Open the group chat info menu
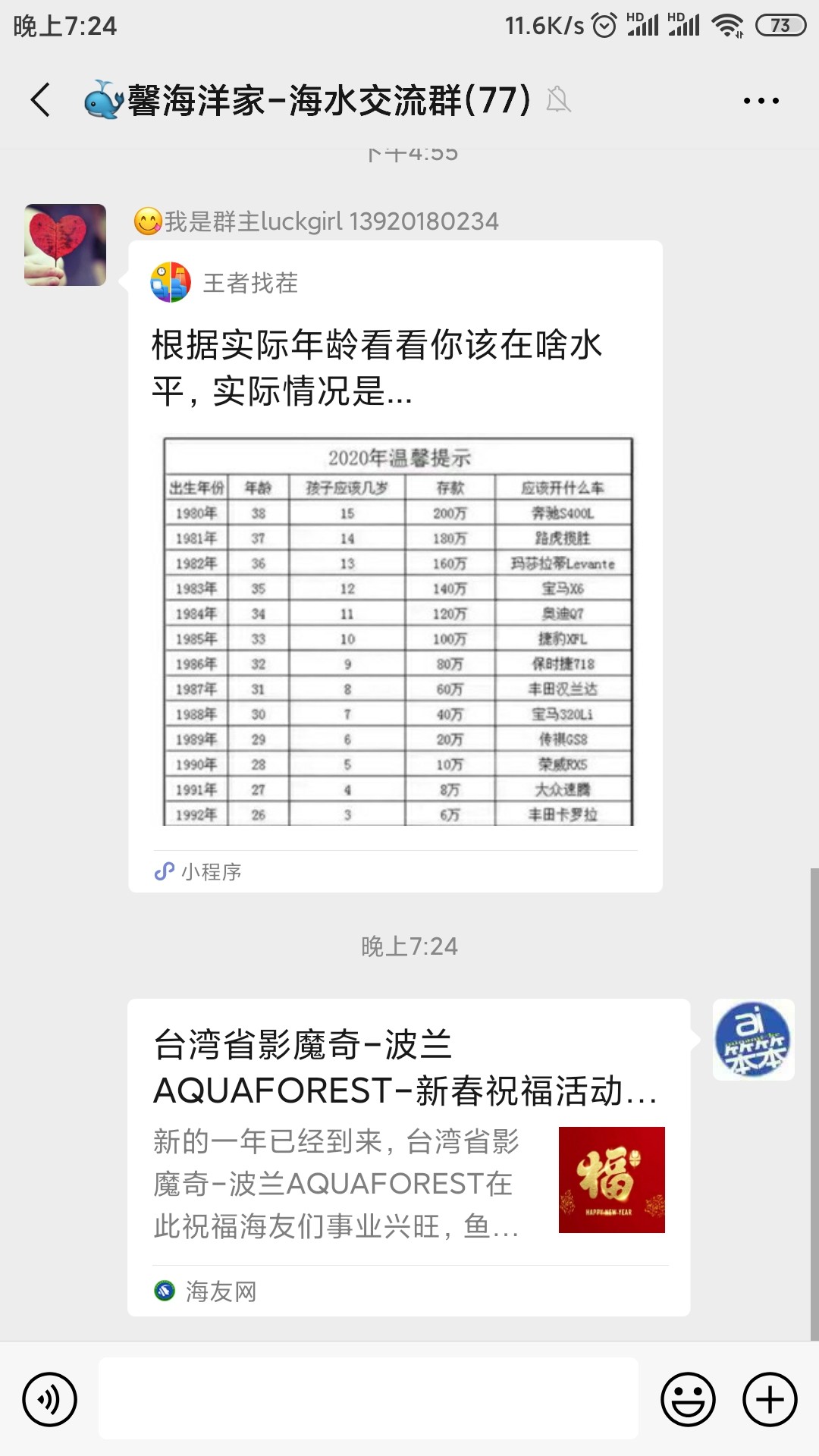Image resolution: width=819 pixels, height=1456 pixels. (761, 100)
